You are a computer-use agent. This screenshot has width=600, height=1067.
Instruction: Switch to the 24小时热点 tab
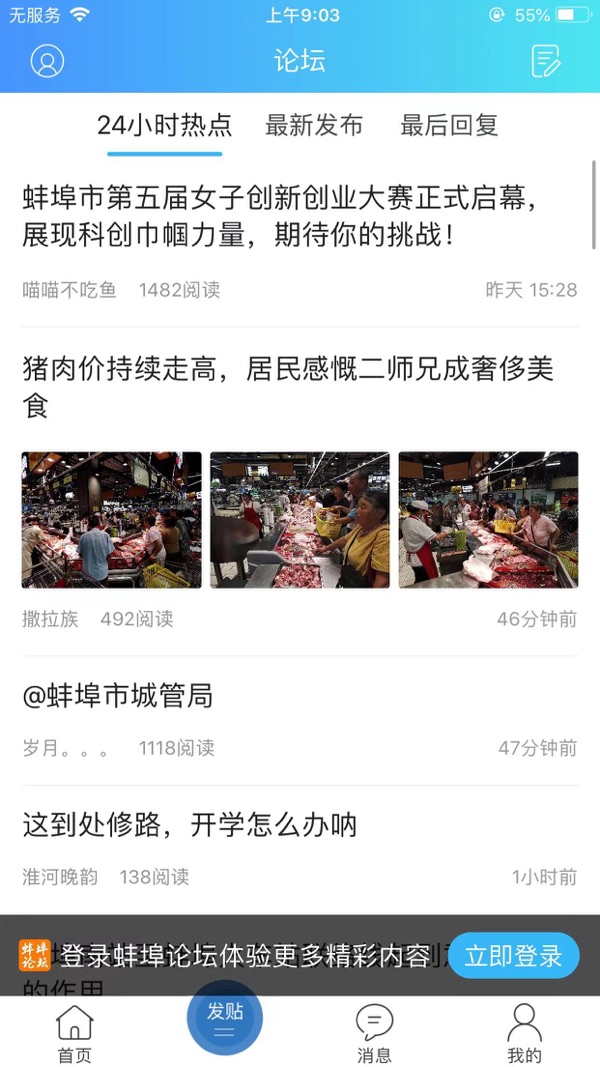[164, 126]
